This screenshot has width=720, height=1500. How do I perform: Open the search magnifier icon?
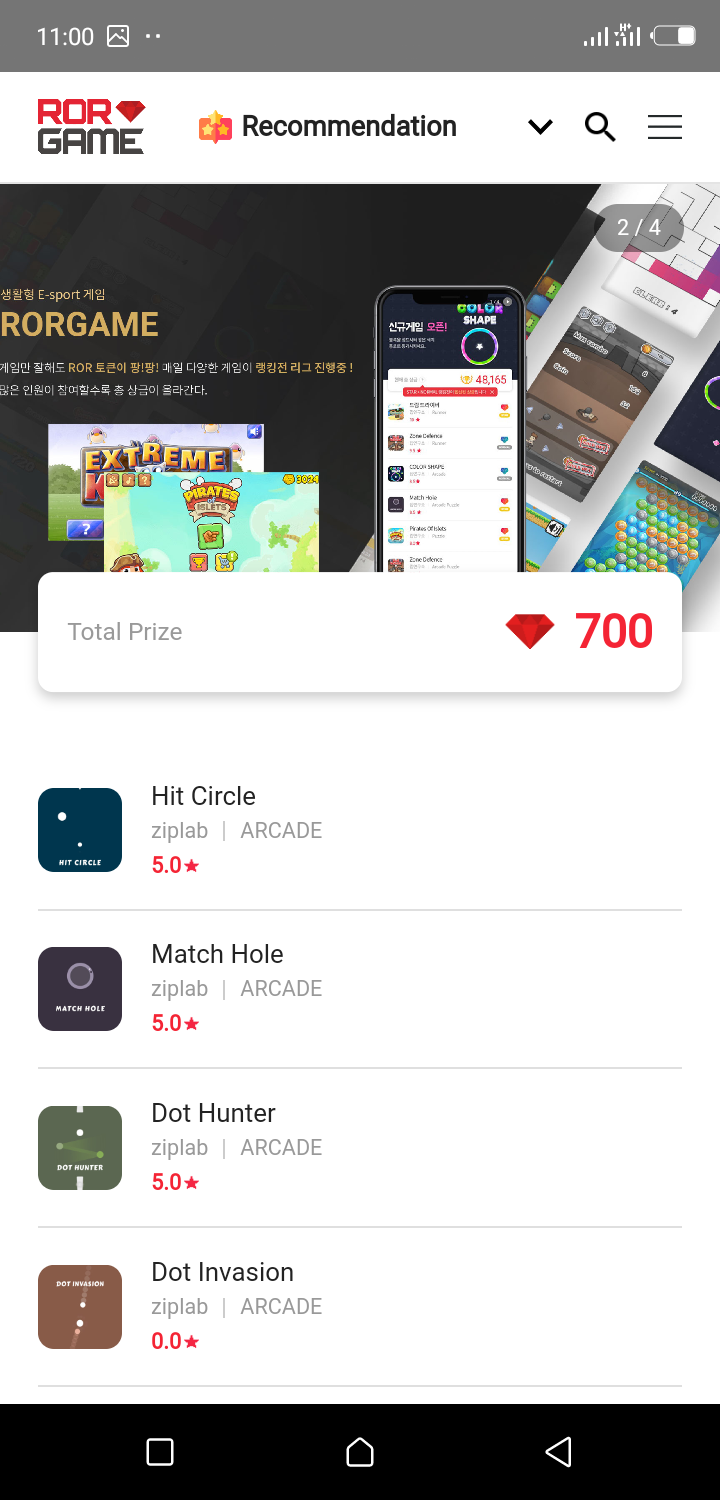coord(600,127)
